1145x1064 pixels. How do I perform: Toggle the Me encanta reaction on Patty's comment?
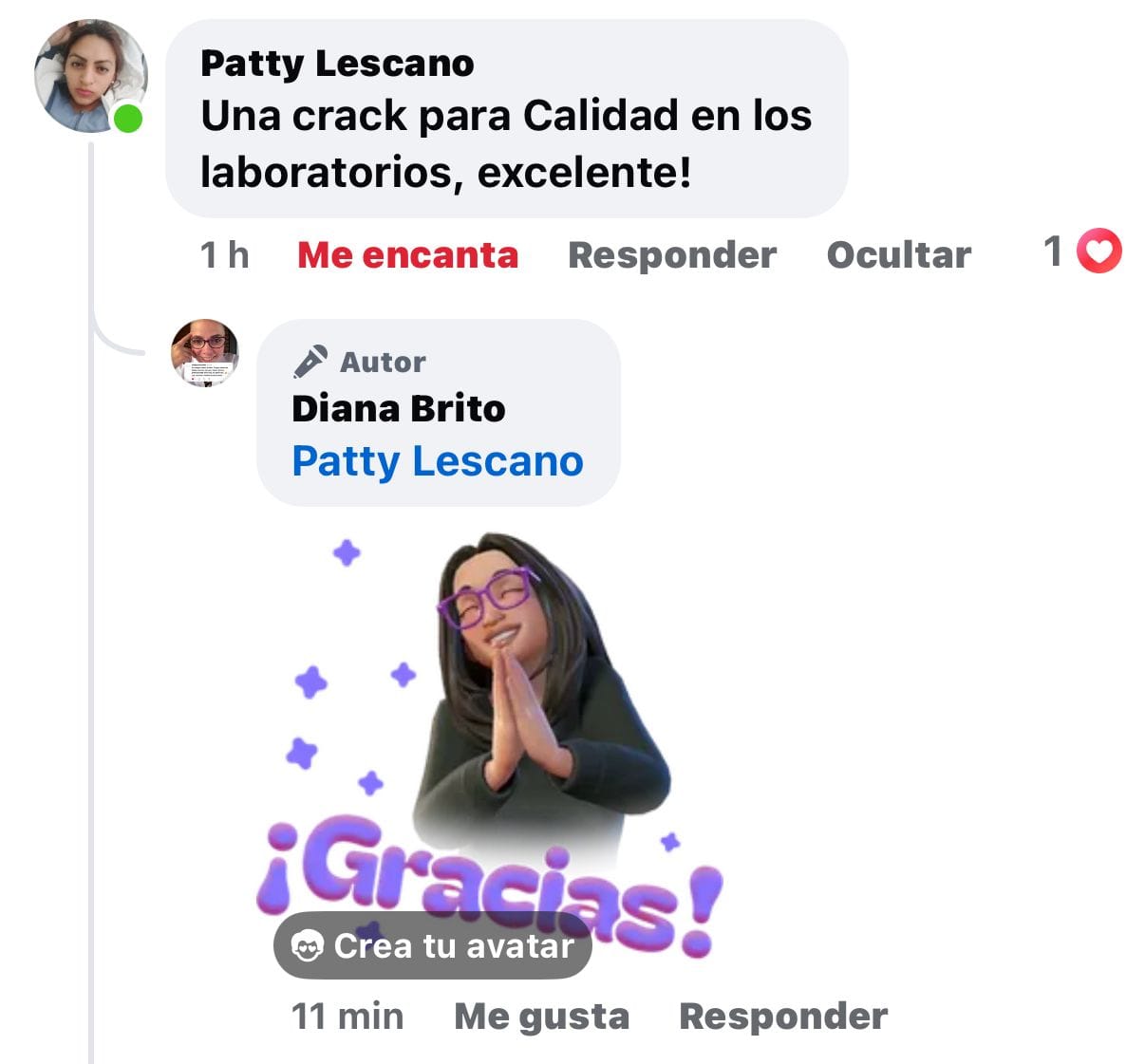click(407, 255)
